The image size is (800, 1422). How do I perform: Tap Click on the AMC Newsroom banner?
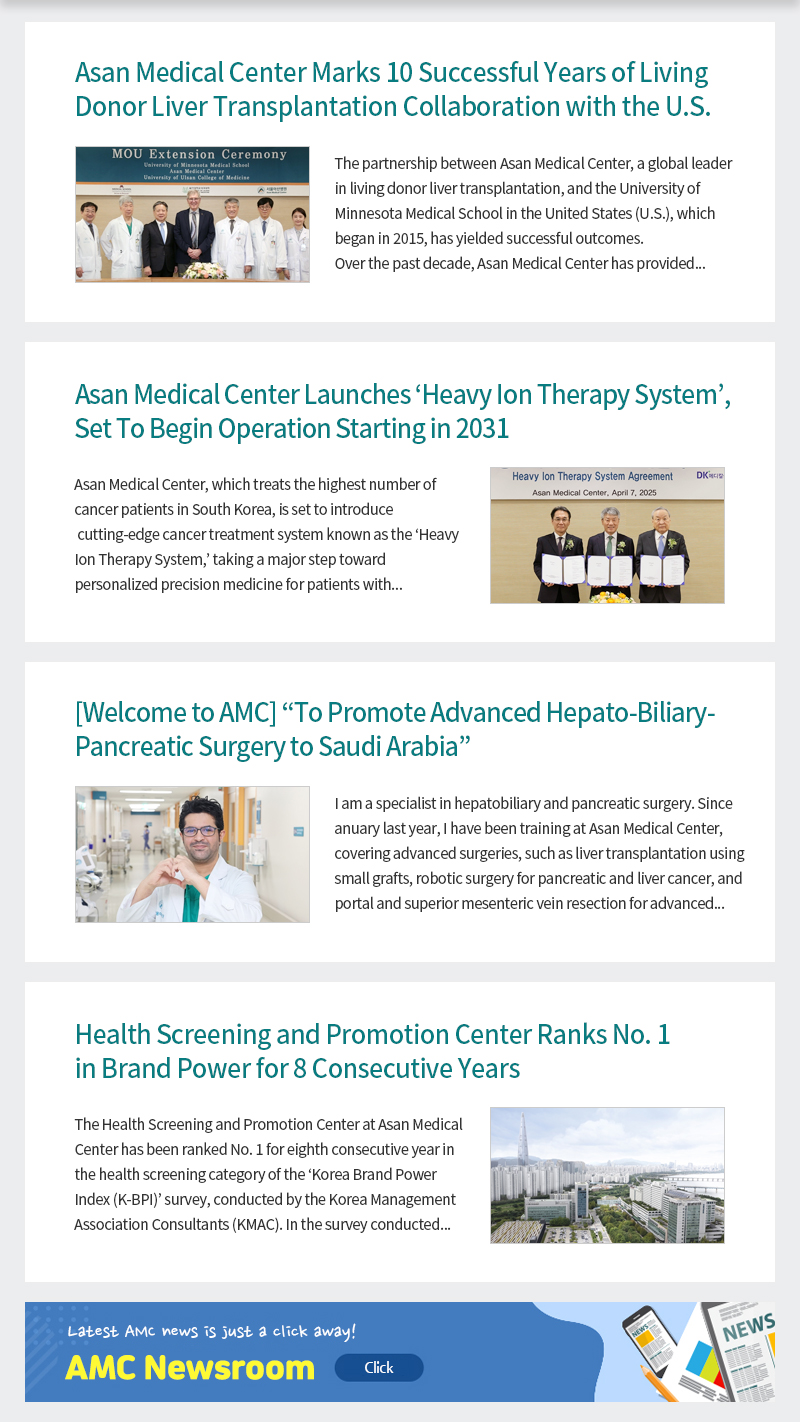click(x=379, y=1367)
